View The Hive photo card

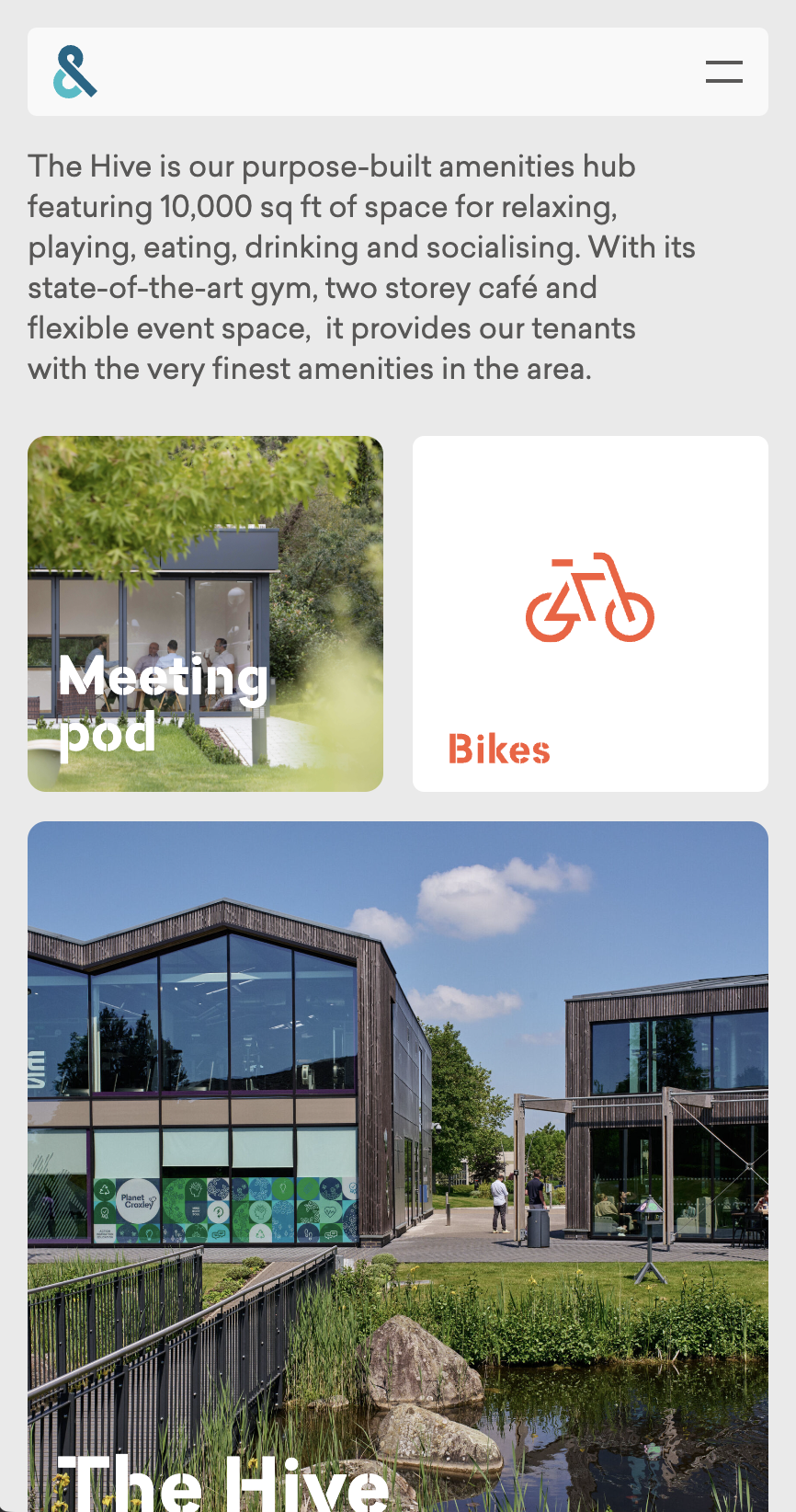(x=397, y=1159)
